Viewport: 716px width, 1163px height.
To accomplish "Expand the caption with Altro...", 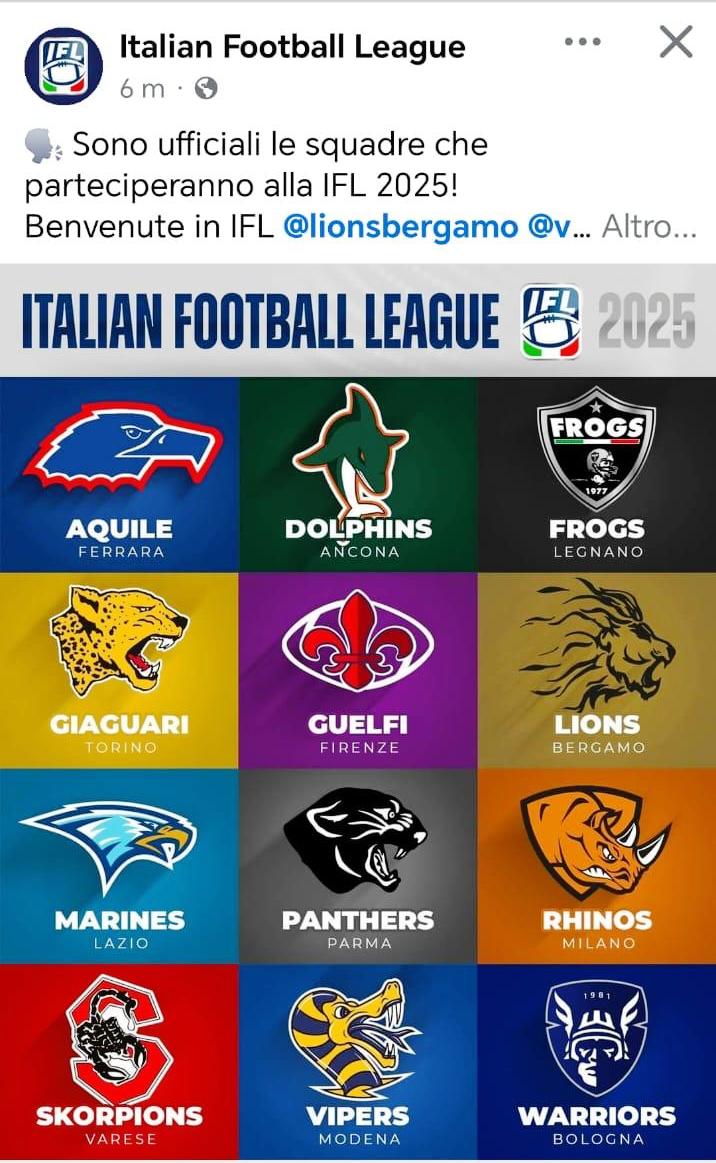I will pyautogui.click(x=649, y=227).
